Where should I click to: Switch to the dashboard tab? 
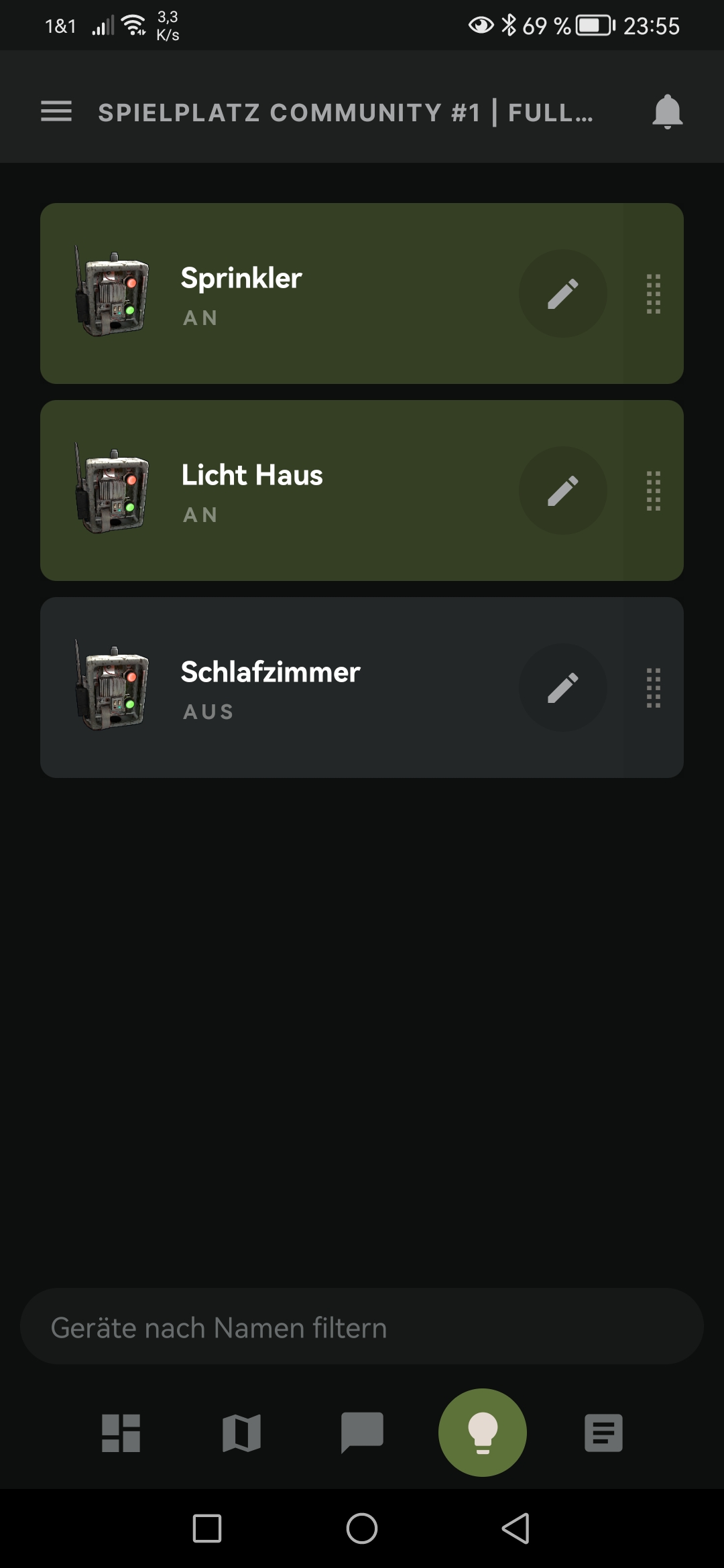121,1433
